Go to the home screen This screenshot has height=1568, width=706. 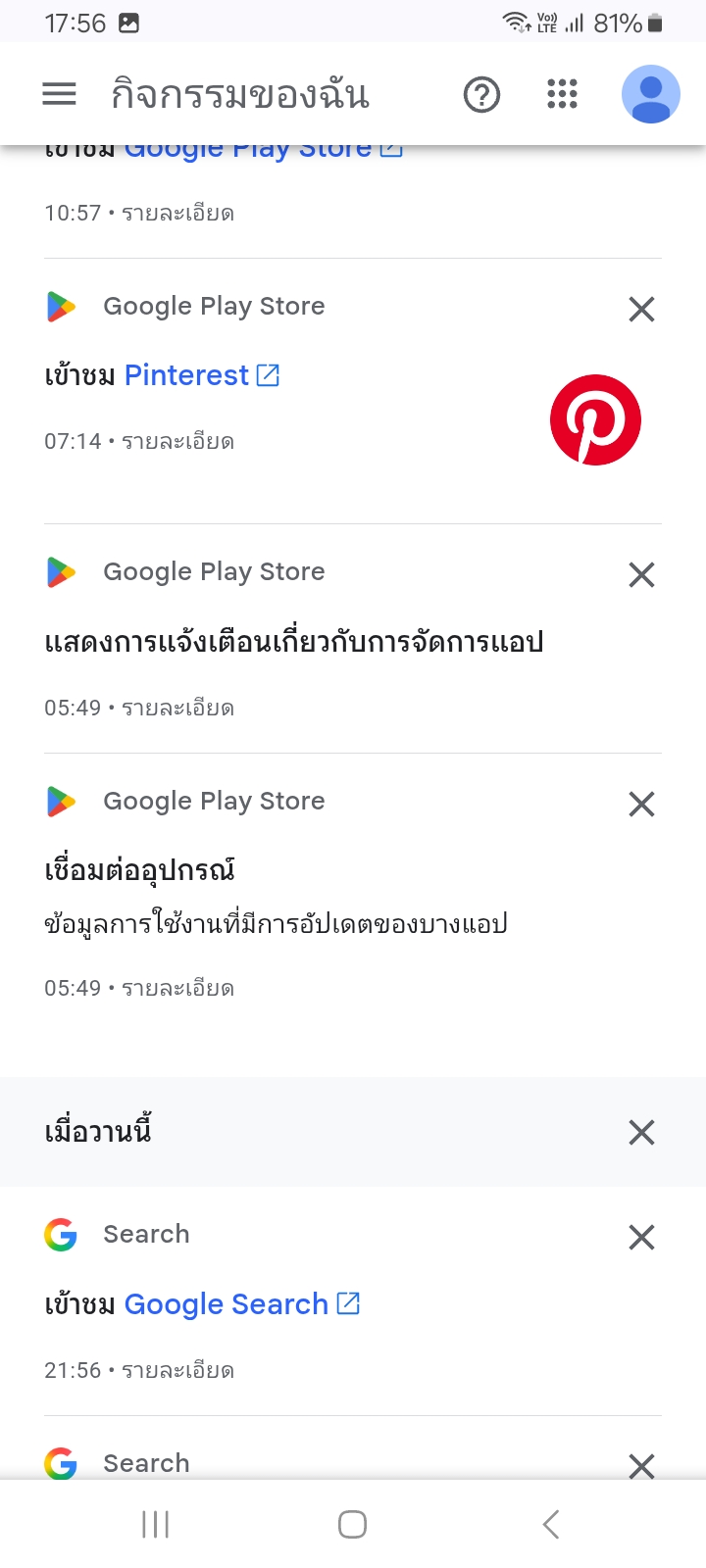coord(352,1524)
